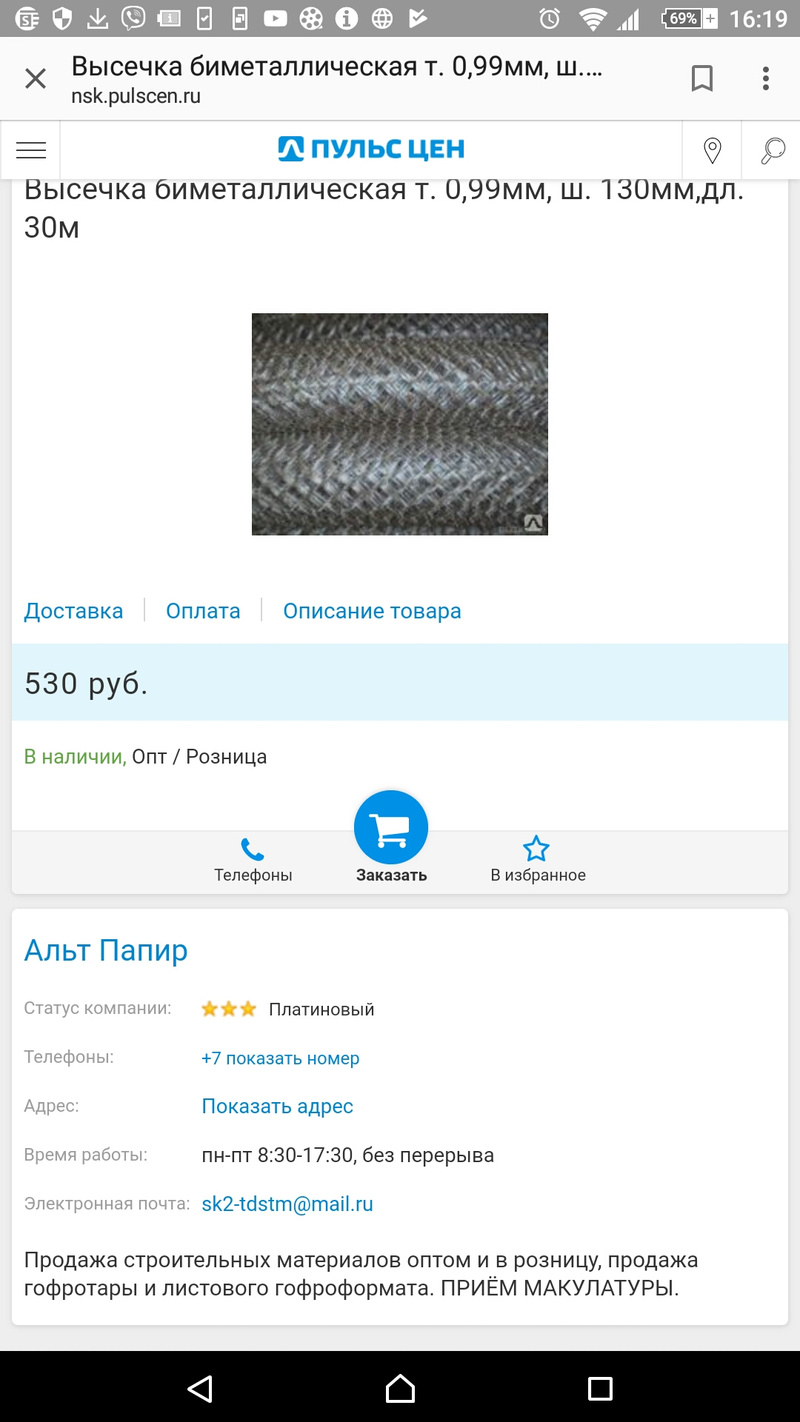Open the Доставка link

pyautogui.click(x=74, y=611)
